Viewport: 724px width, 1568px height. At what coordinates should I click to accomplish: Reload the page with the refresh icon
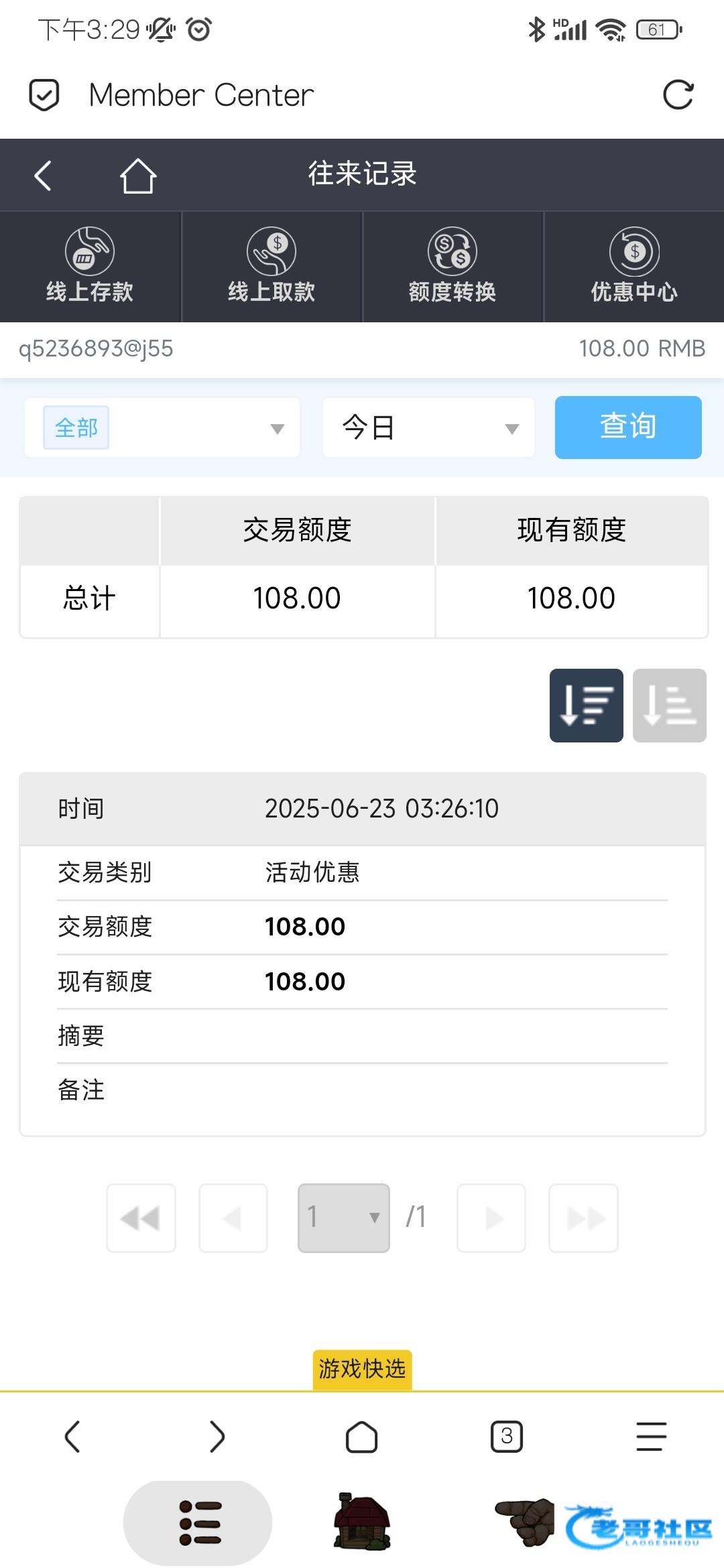678,94
